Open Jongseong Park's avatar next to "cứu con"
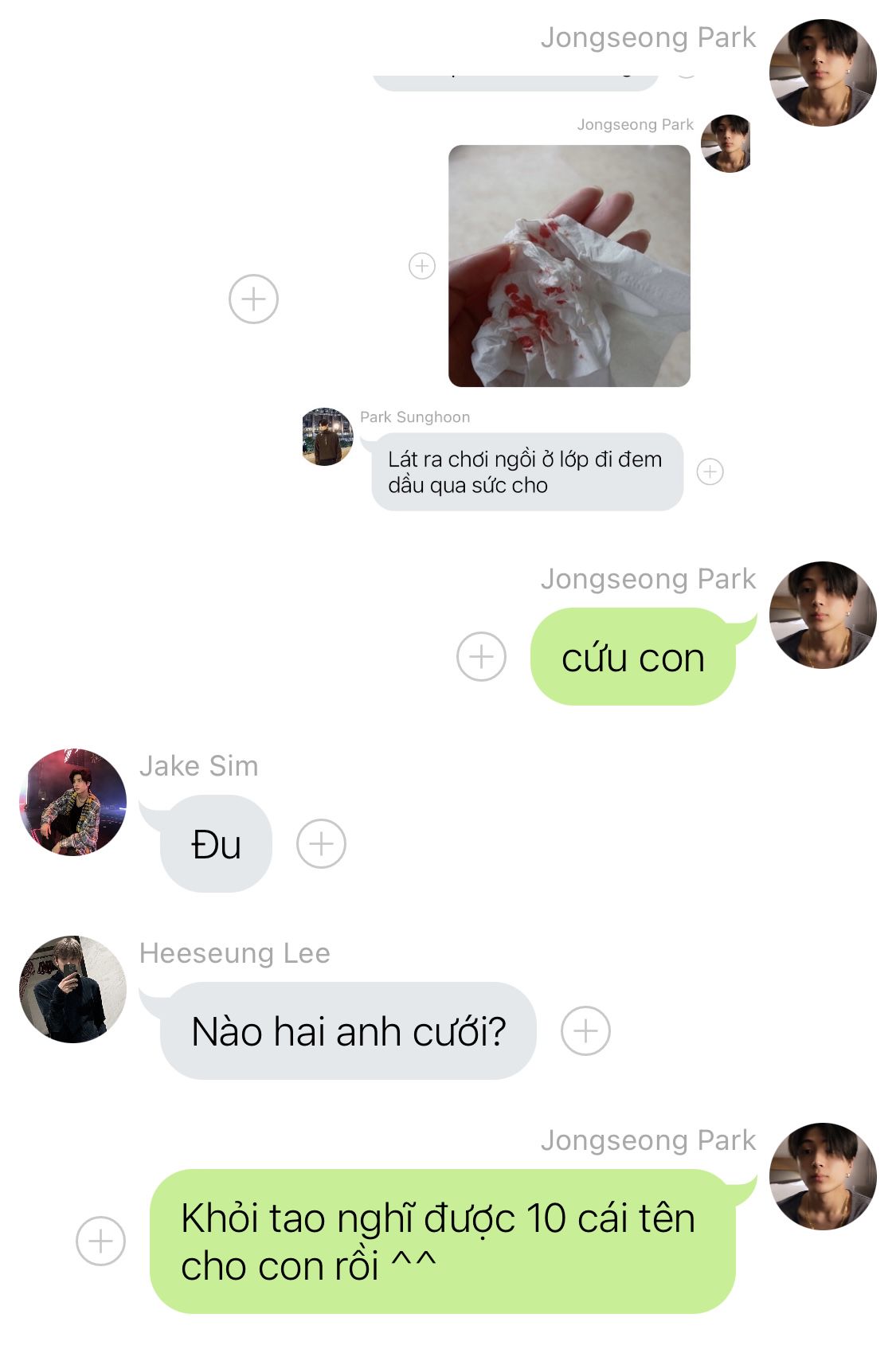This screenshot has height=1345, width=896. click(823, 615)
